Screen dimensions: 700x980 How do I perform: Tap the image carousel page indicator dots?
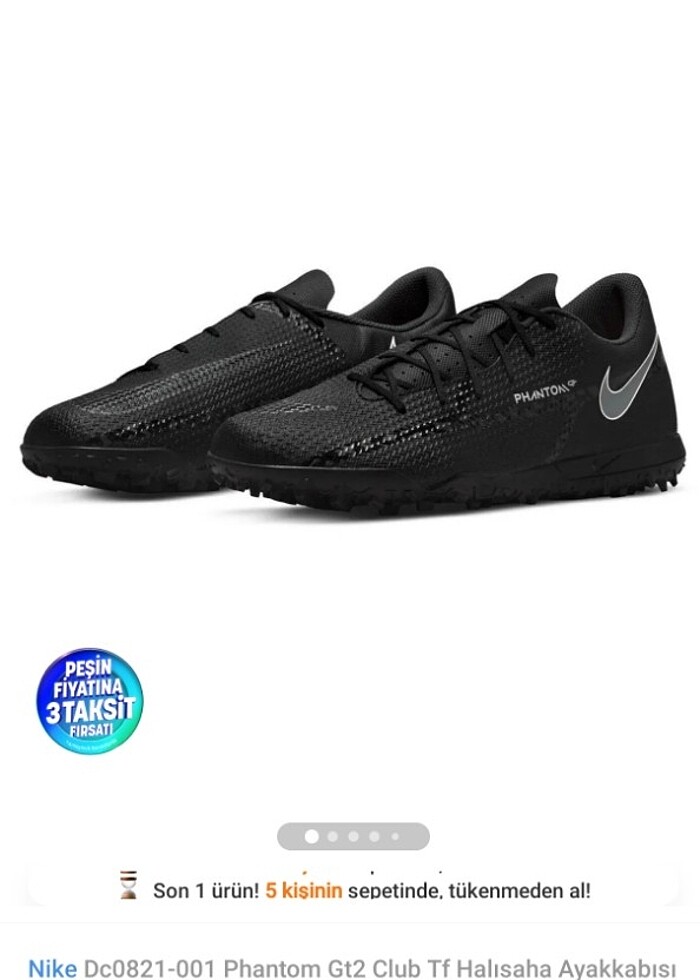pos(353,836)
